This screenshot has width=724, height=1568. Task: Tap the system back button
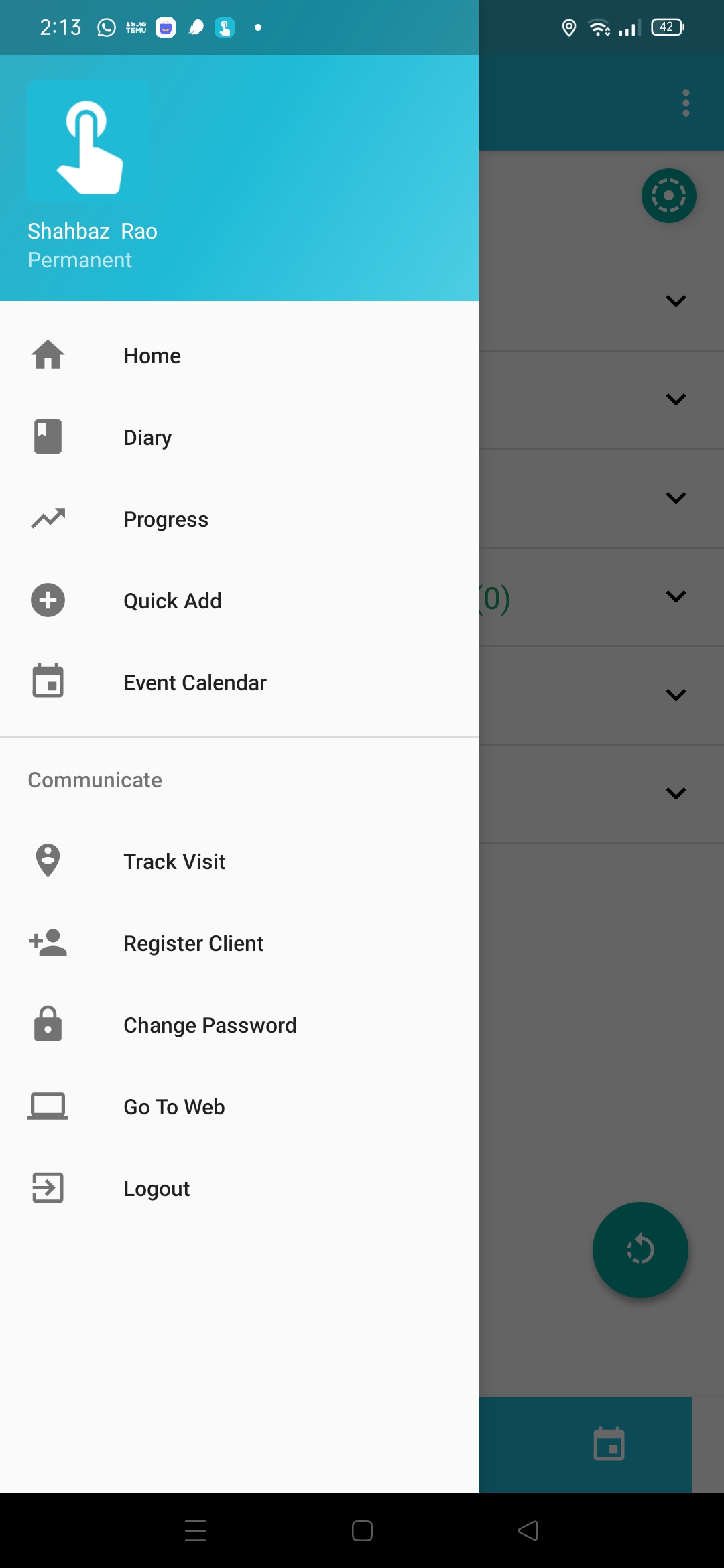528,1530
